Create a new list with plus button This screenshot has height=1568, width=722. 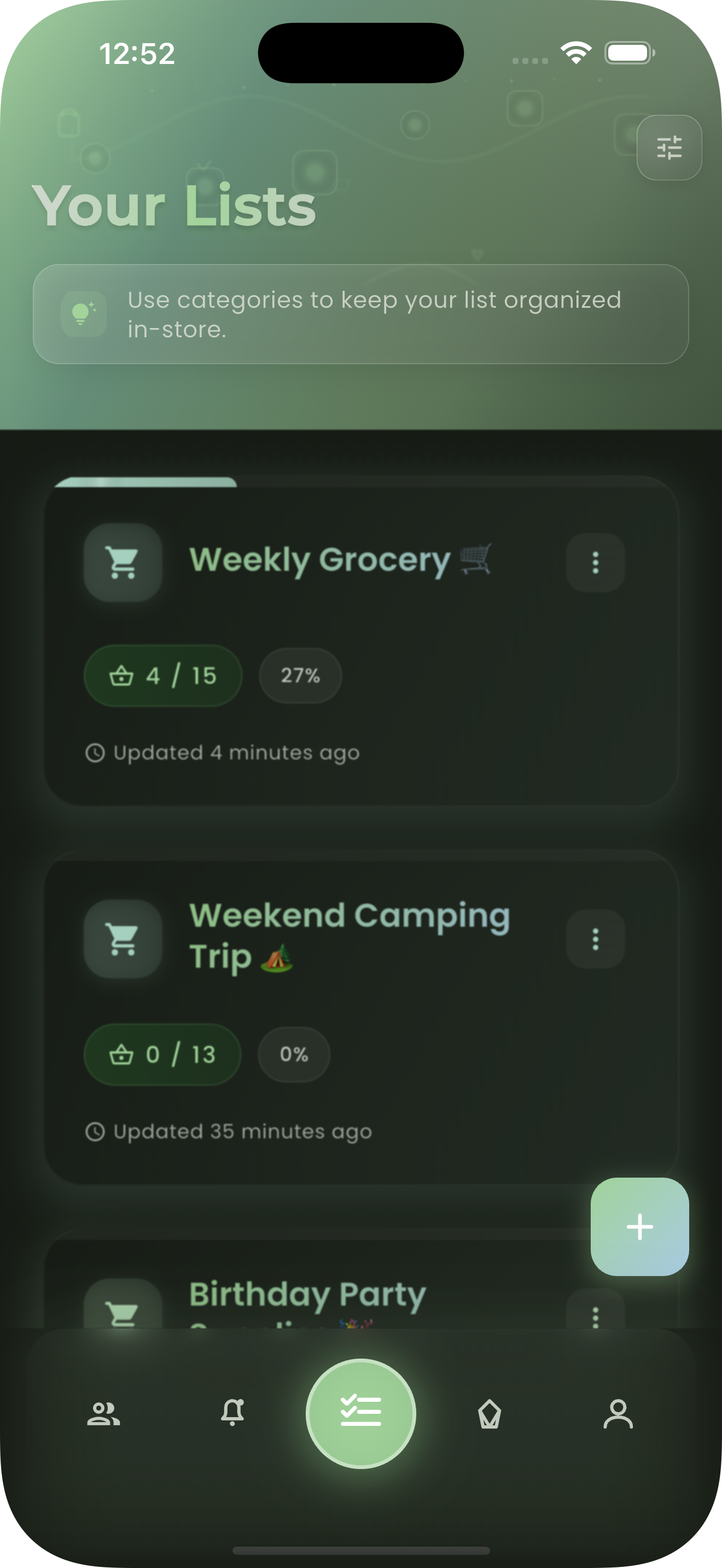pyautogui.click(x=639, y=1226)
